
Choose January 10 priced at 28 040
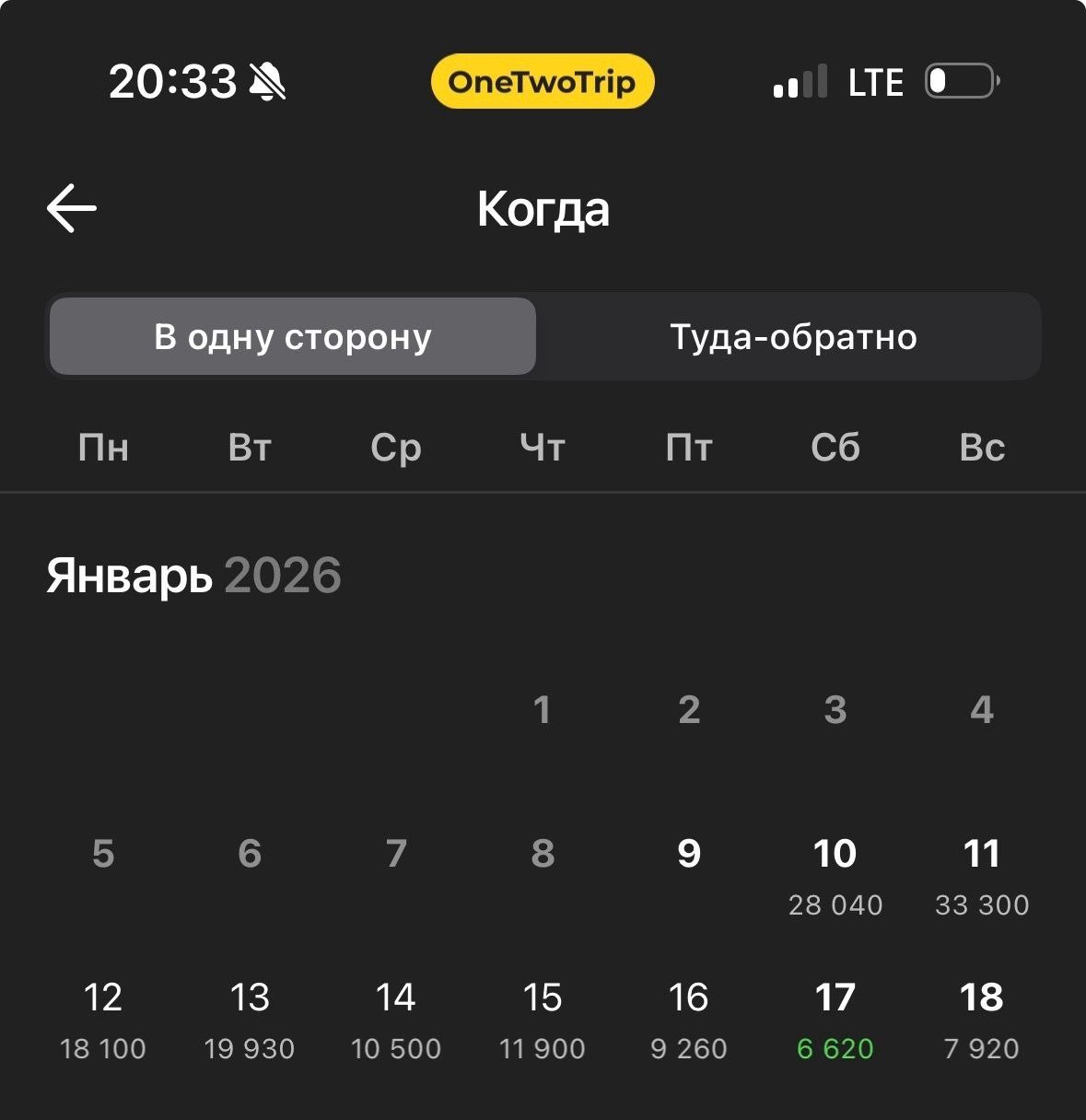(x=835, y=873)
